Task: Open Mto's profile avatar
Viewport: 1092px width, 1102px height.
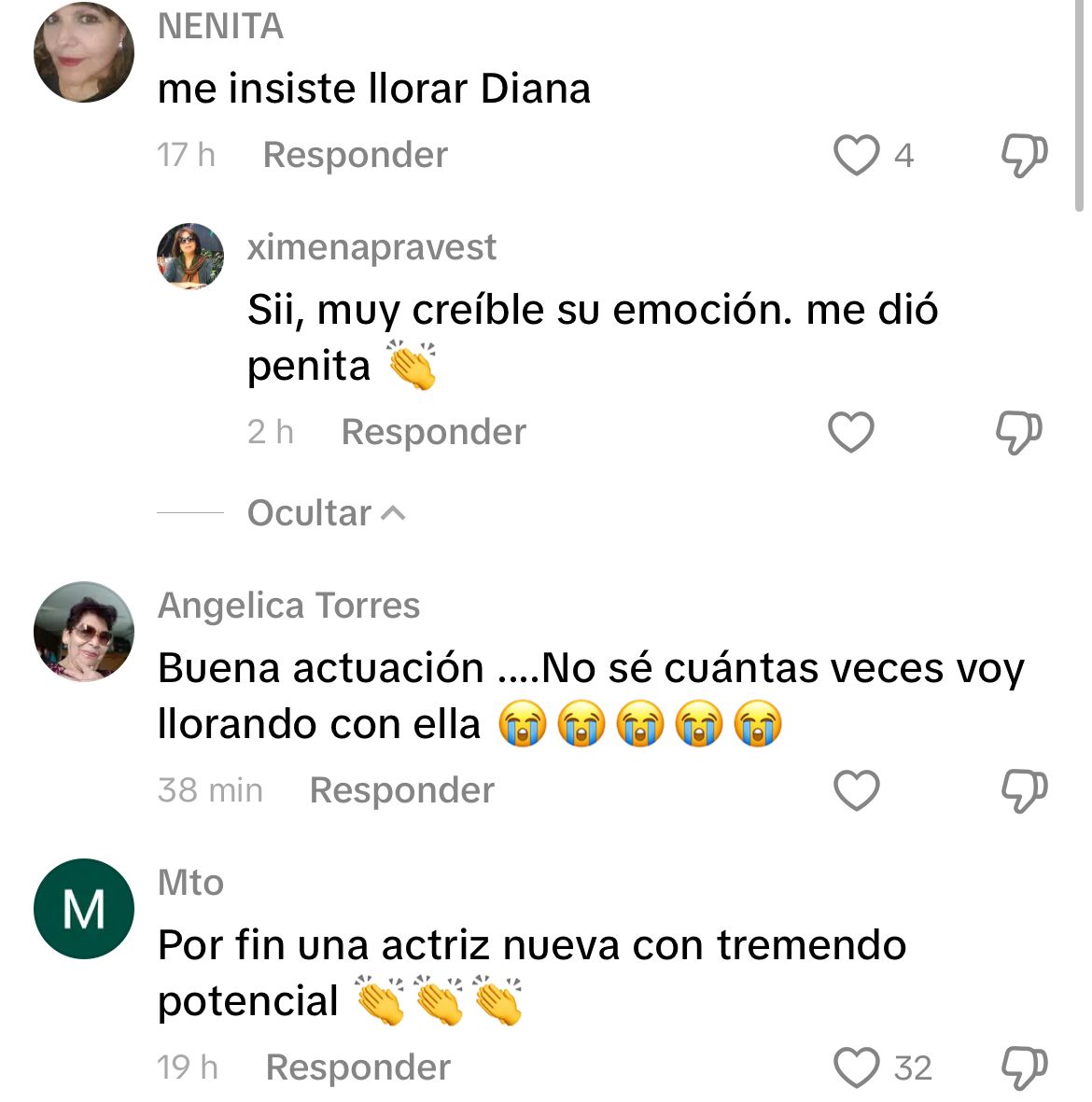Action: coord(84,909)
